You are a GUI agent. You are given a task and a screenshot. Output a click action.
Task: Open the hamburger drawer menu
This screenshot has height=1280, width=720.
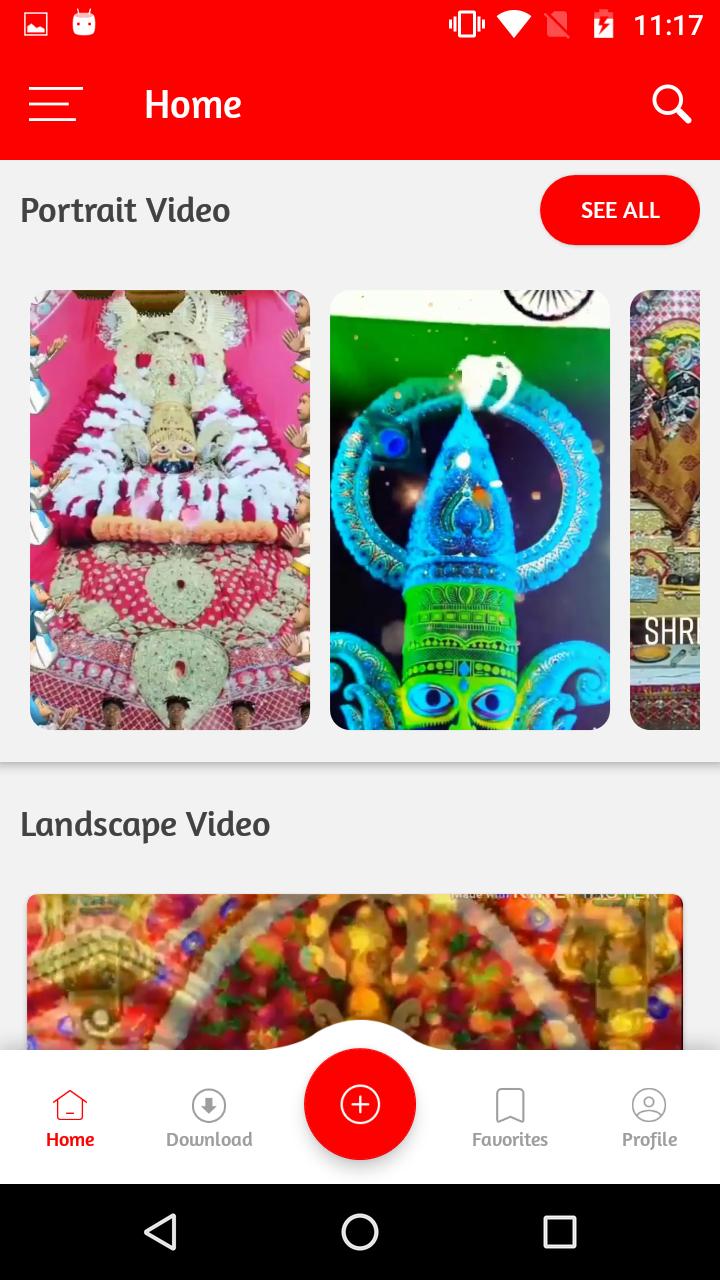pos(55,104)
